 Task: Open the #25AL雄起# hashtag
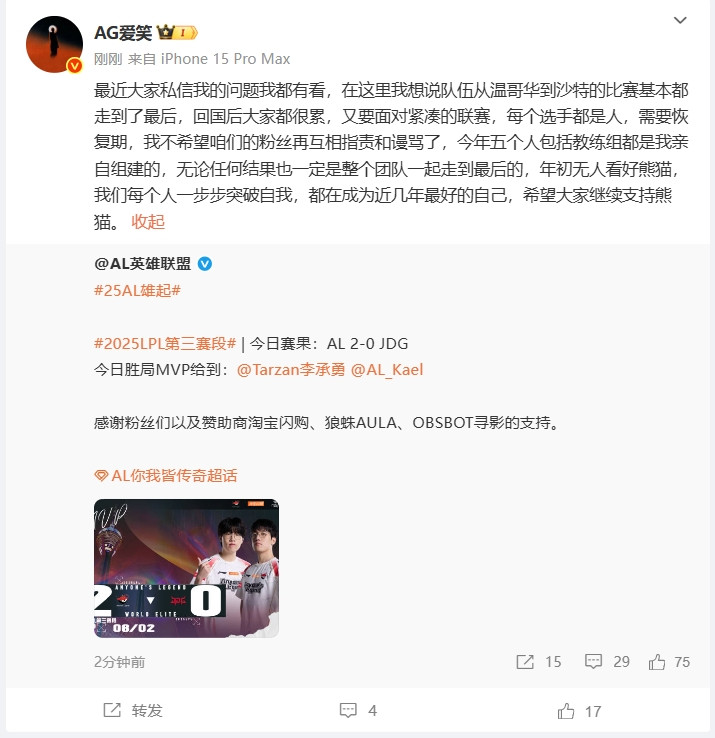pos(137,290)
